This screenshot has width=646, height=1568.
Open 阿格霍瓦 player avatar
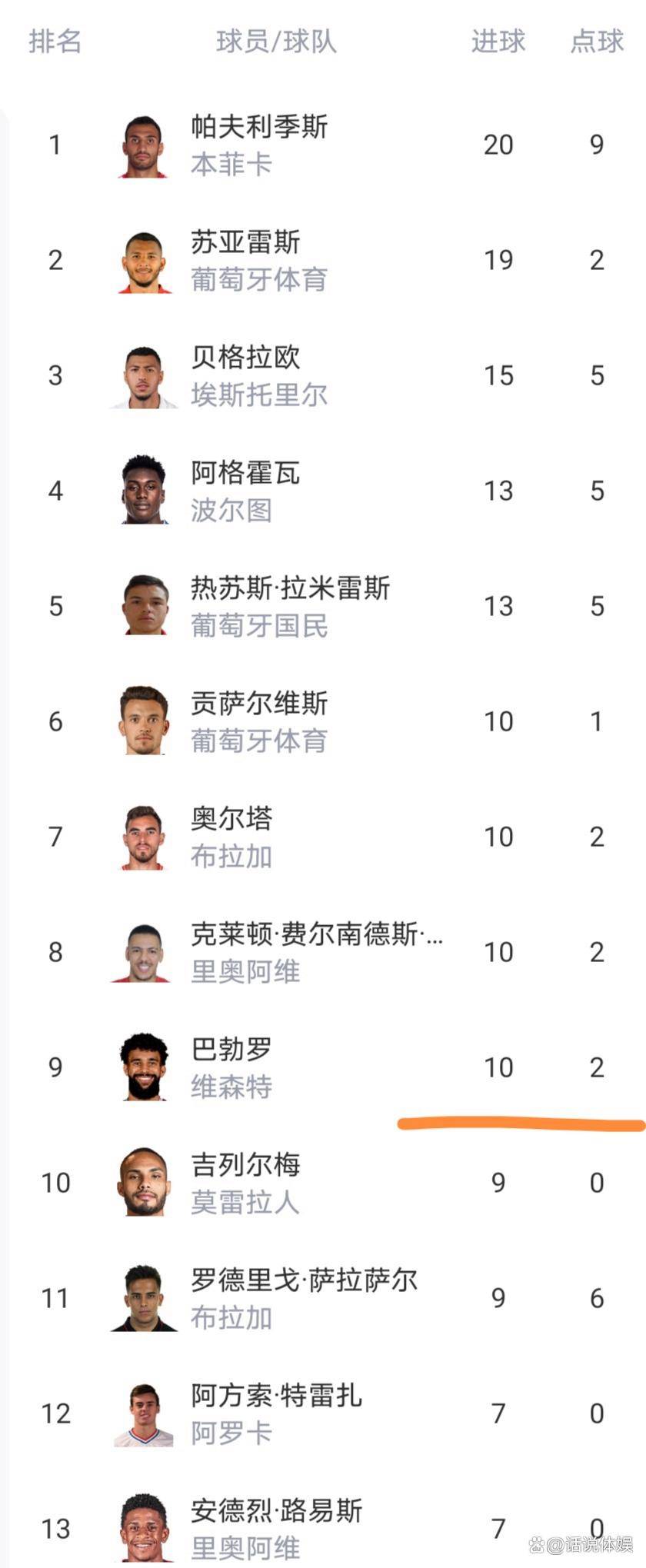click(x=143, y=491)
